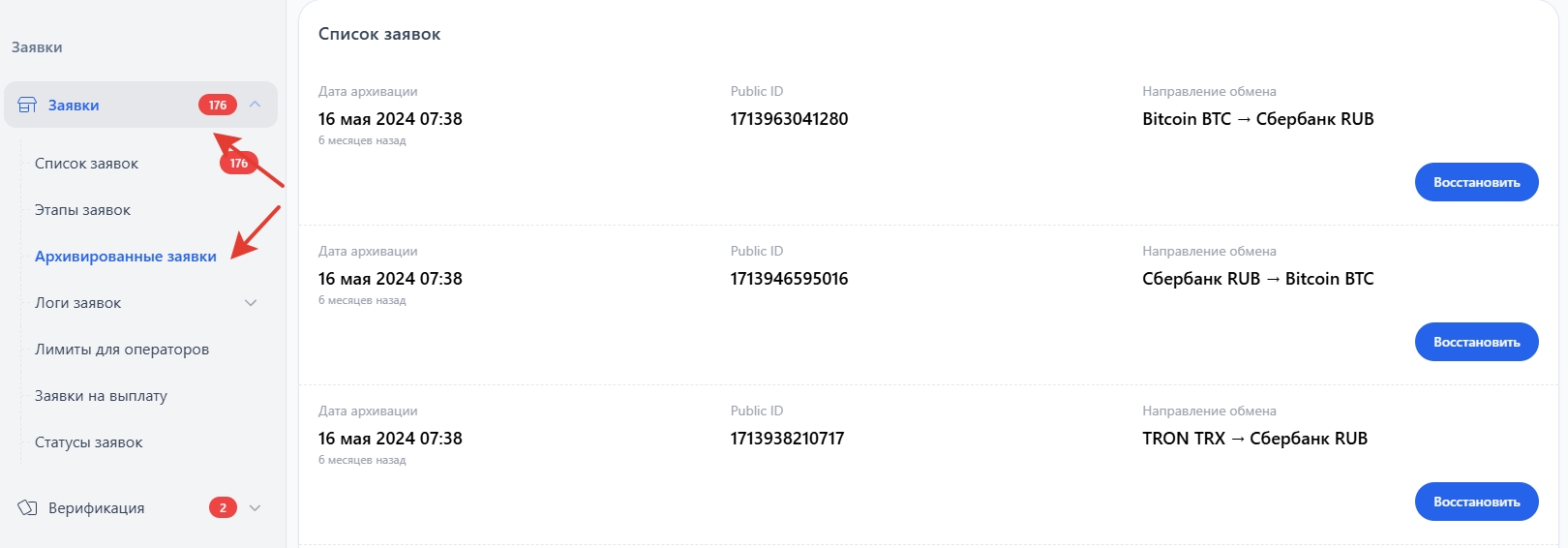Screen dimensions: 1568x548
Task: Expand the Верификация section
Action: click(x=255, y=508)
